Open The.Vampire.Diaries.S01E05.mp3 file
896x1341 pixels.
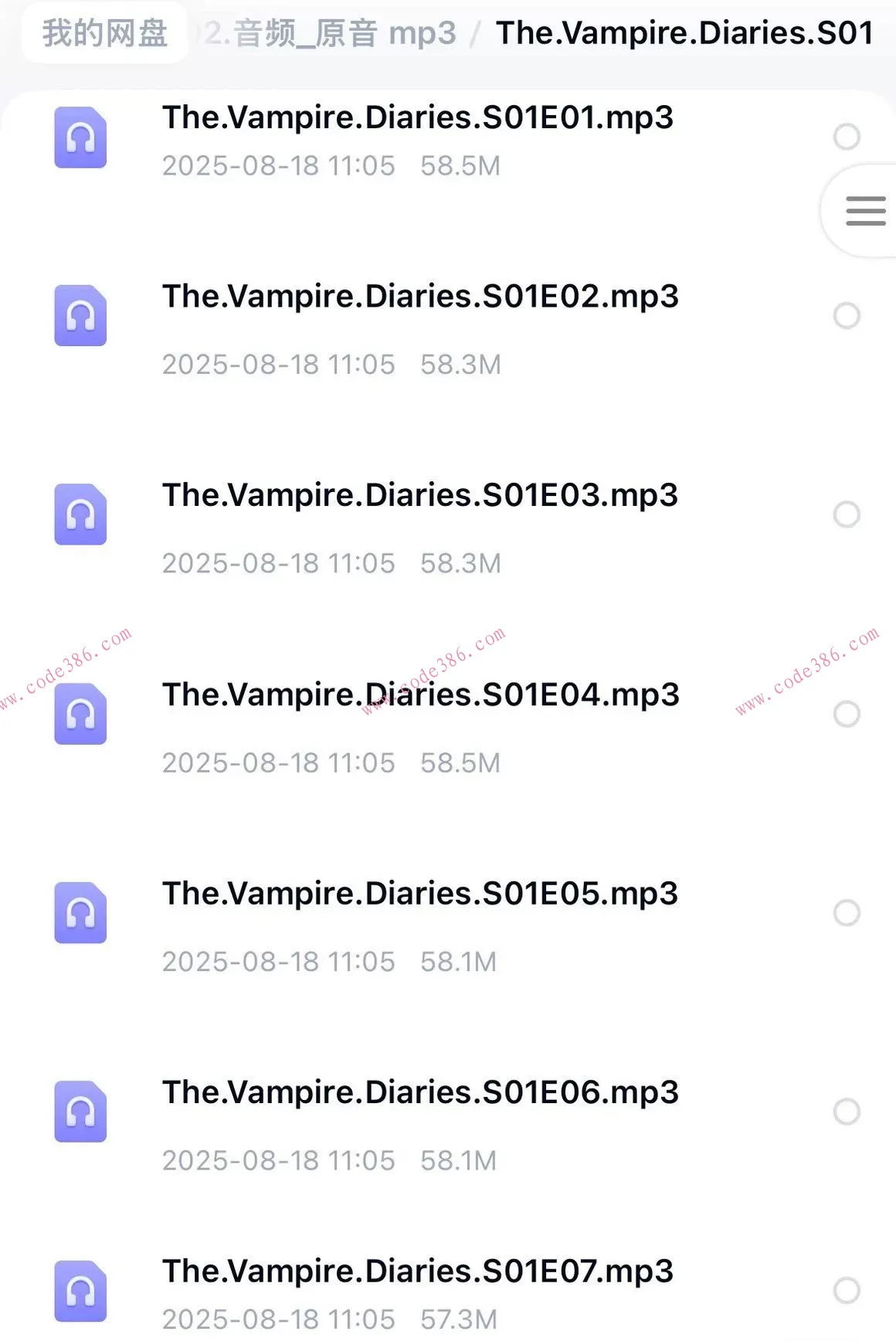point(420,894)
